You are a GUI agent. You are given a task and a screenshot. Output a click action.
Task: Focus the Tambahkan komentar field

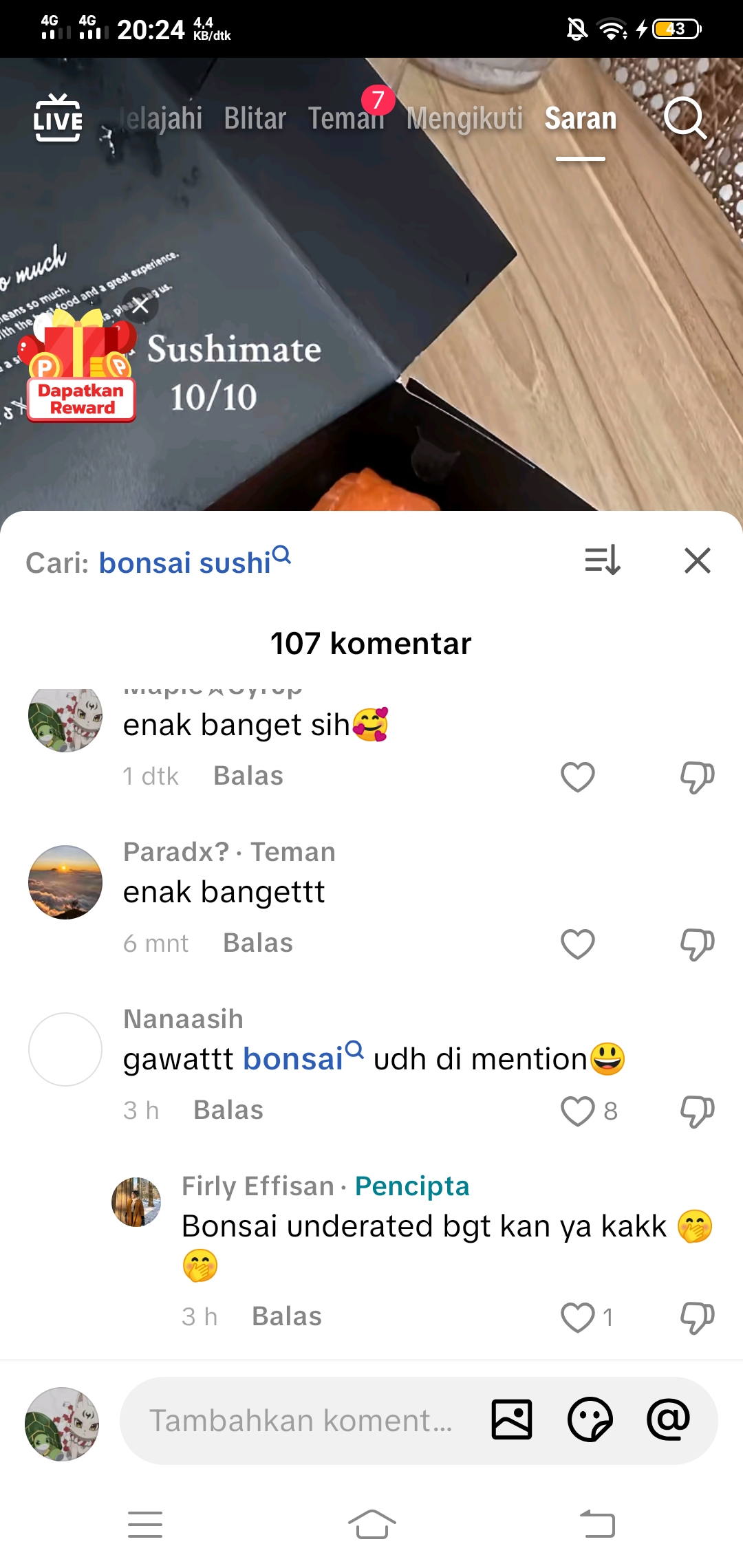click(301, 1421)
